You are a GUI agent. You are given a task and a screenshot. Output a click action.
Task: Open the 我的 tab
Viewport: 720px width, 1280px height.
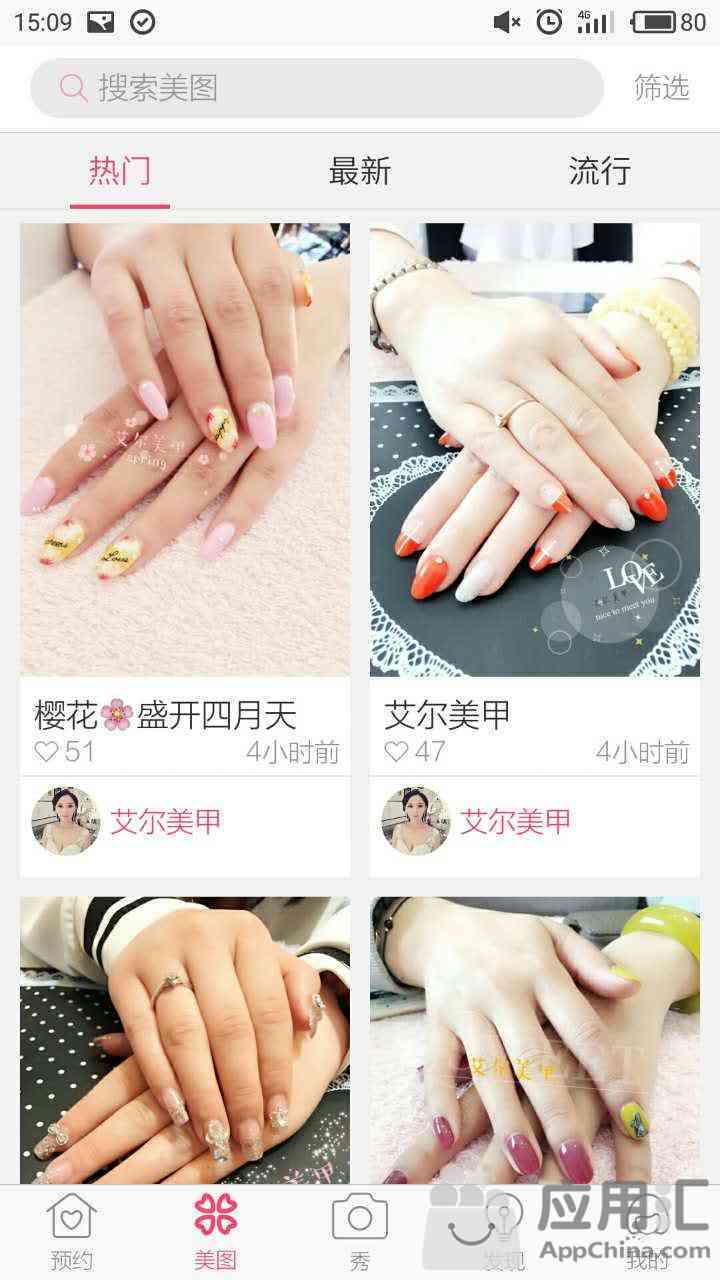[x=647, y=1233]
